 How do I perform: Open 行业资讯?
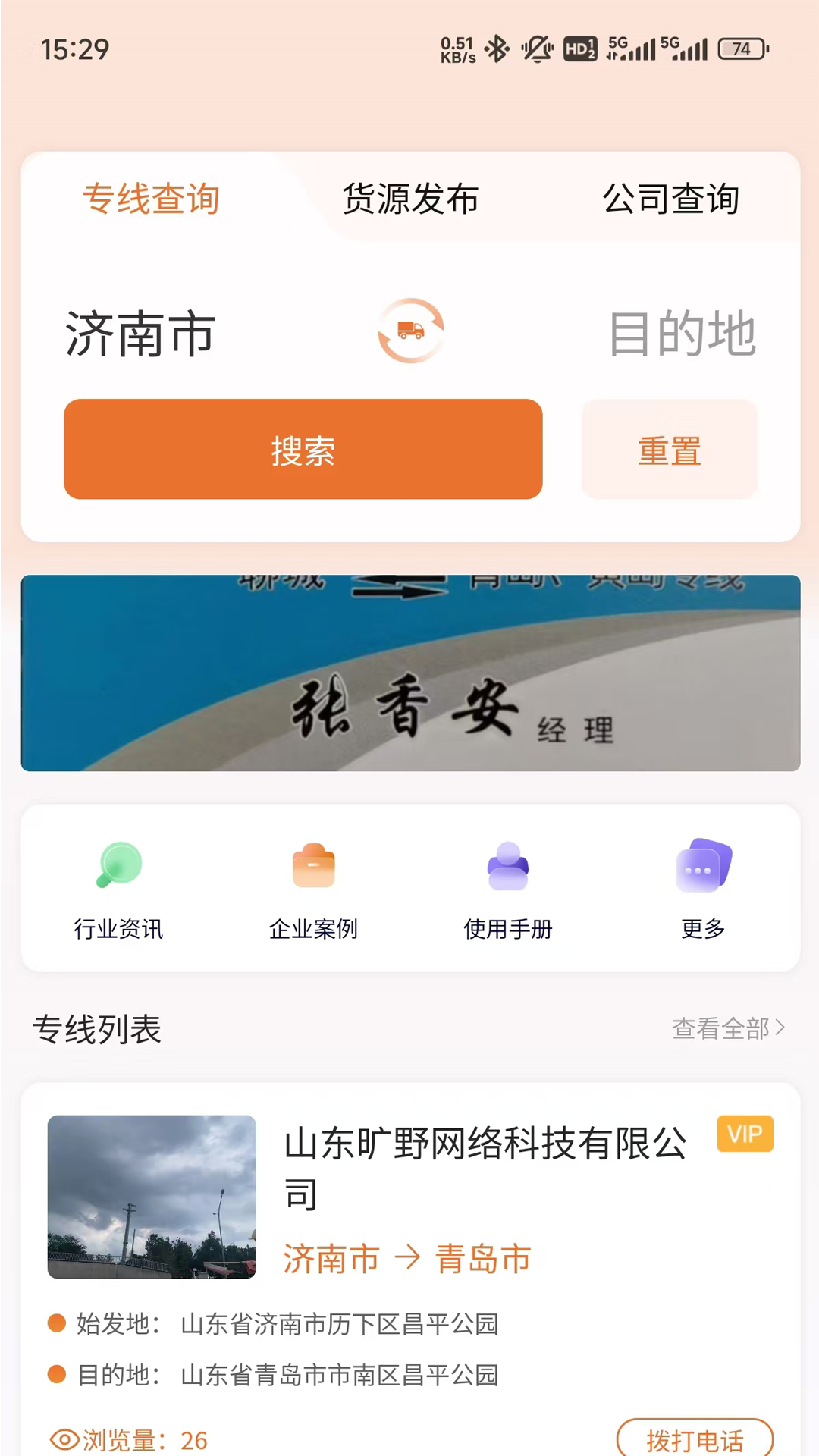coord(118,889)
